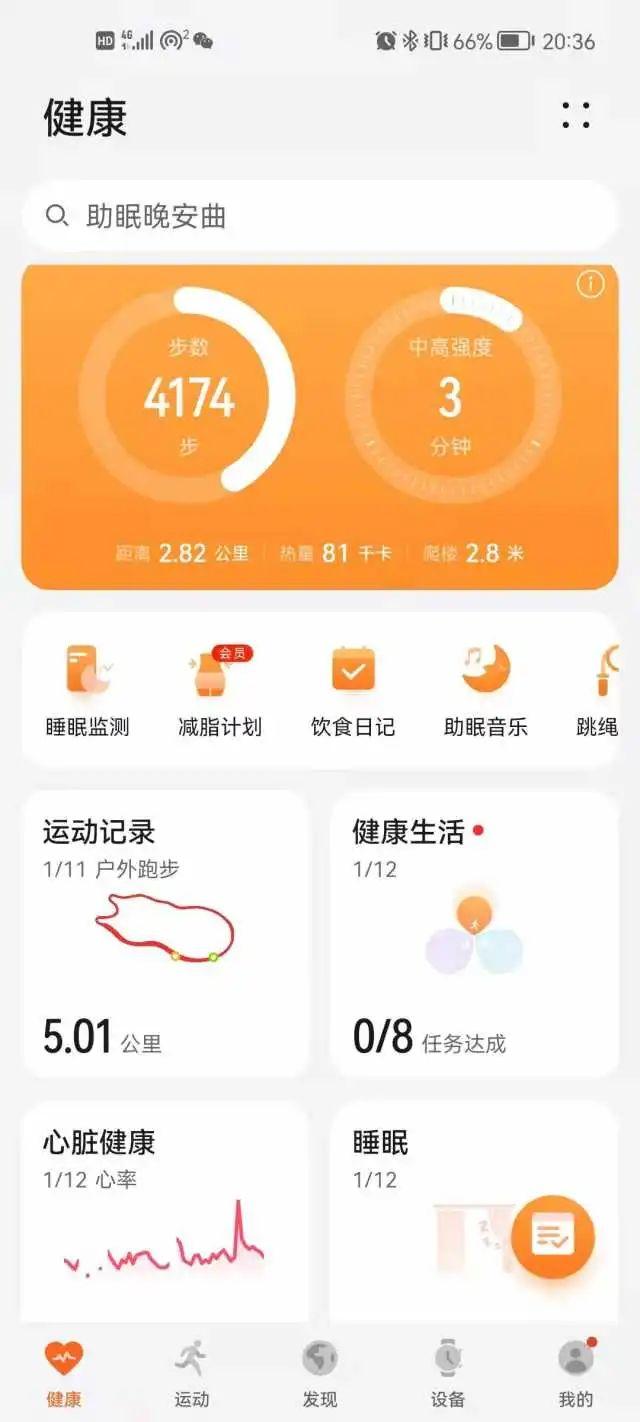Open 饮食日记 shortcut
Viewport: 640px width, 1422px height.
[x=353, y=690]
